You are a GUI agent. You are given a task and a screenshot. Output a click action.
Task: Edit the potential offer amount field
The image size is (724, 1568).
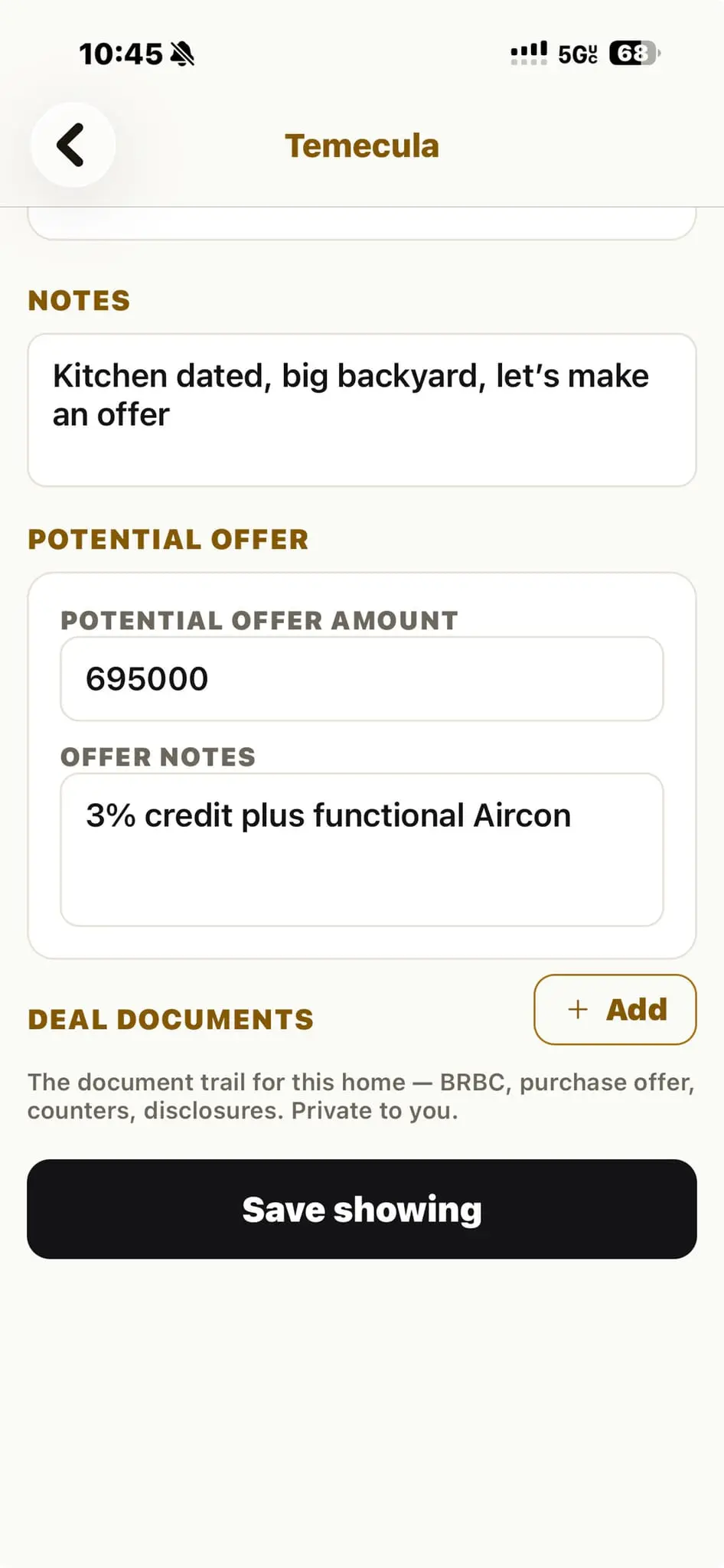[362, 678]
